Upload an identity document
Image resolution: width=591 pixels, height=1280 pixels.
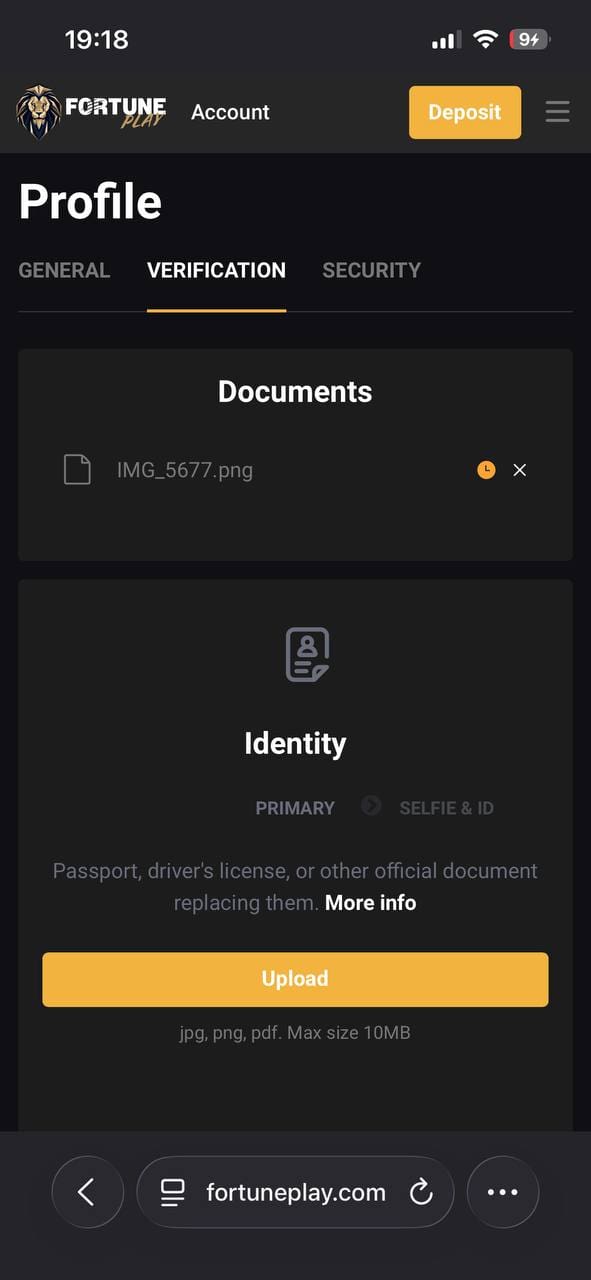click(x=295, y=979)
